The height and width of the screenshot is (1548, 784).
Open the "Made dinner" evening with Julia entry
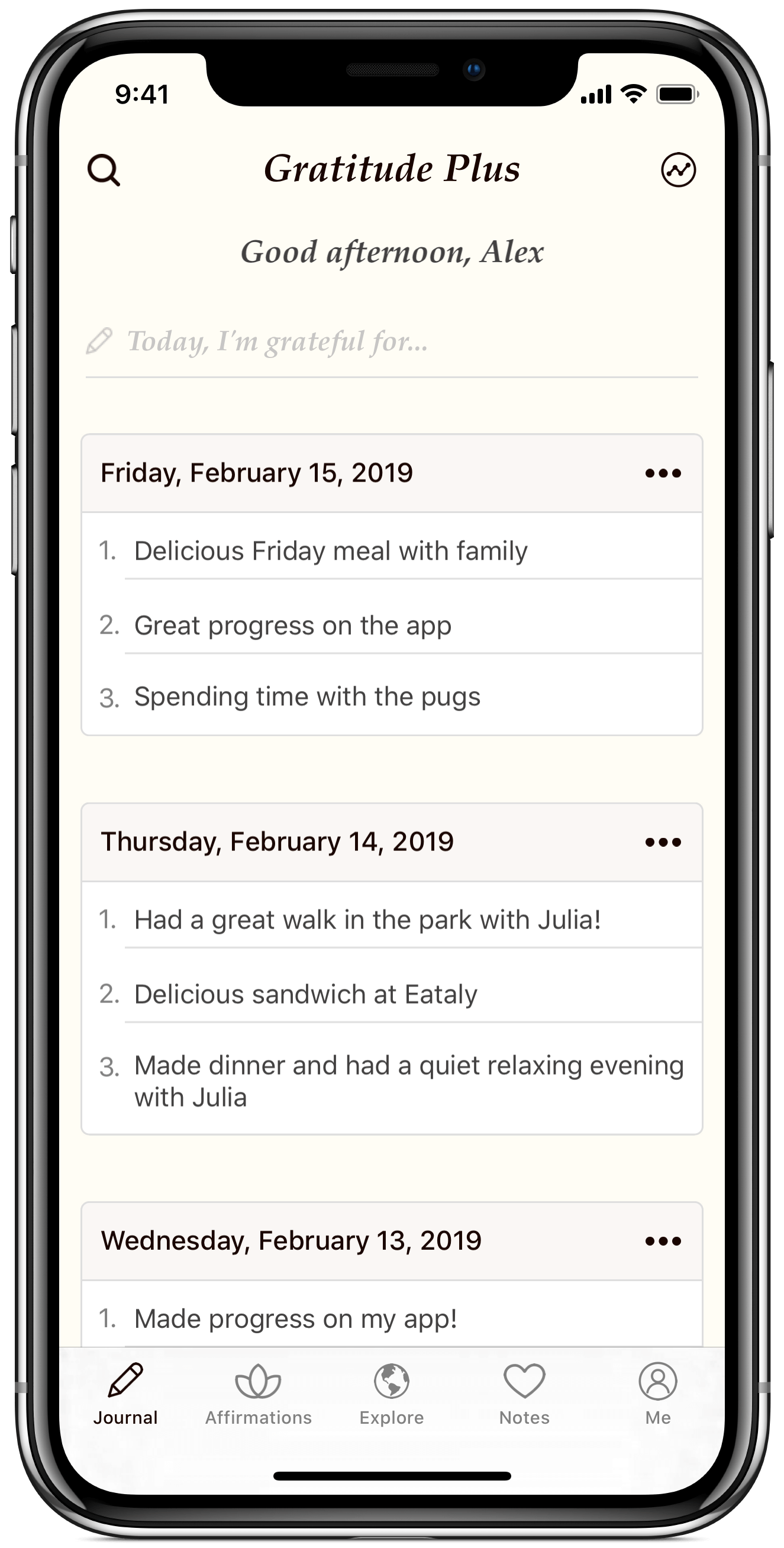(408, 1081)
